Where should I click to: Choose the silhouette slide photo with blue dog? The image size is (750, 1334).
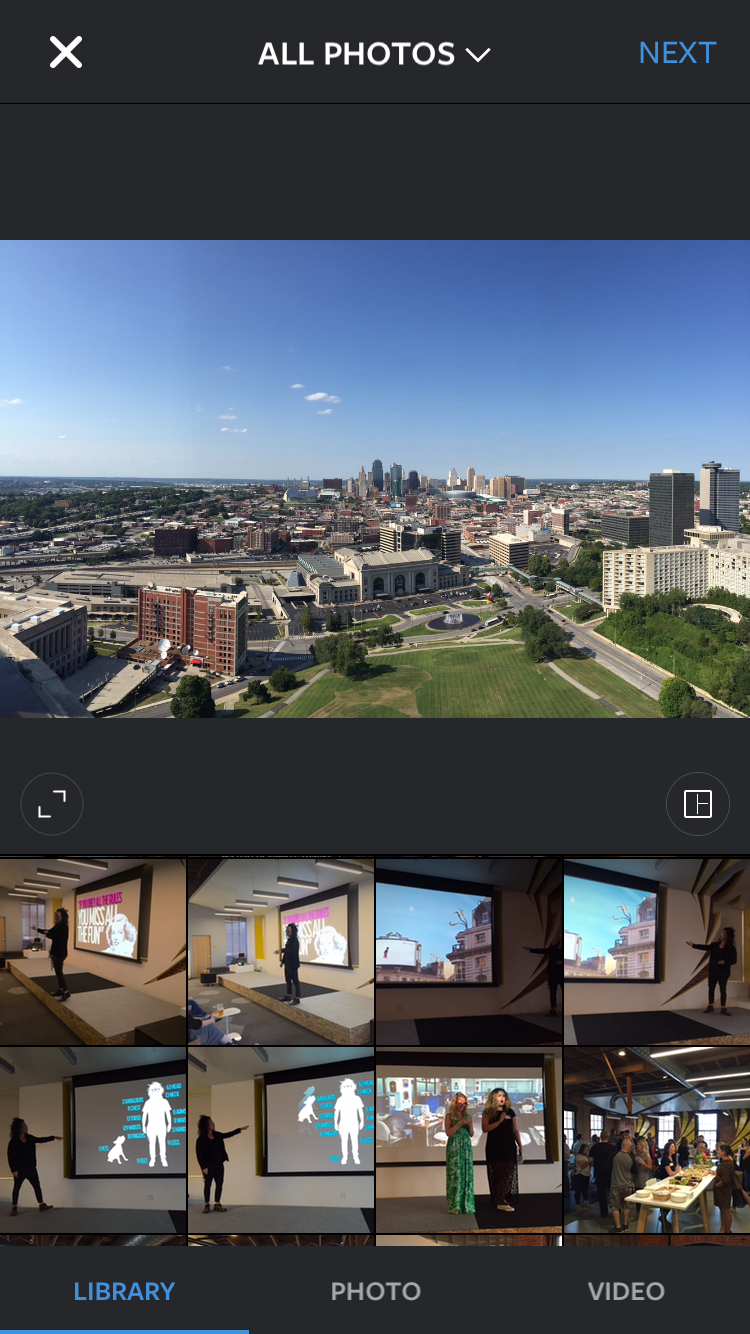pyautogui.click(x=281, y=1140)
